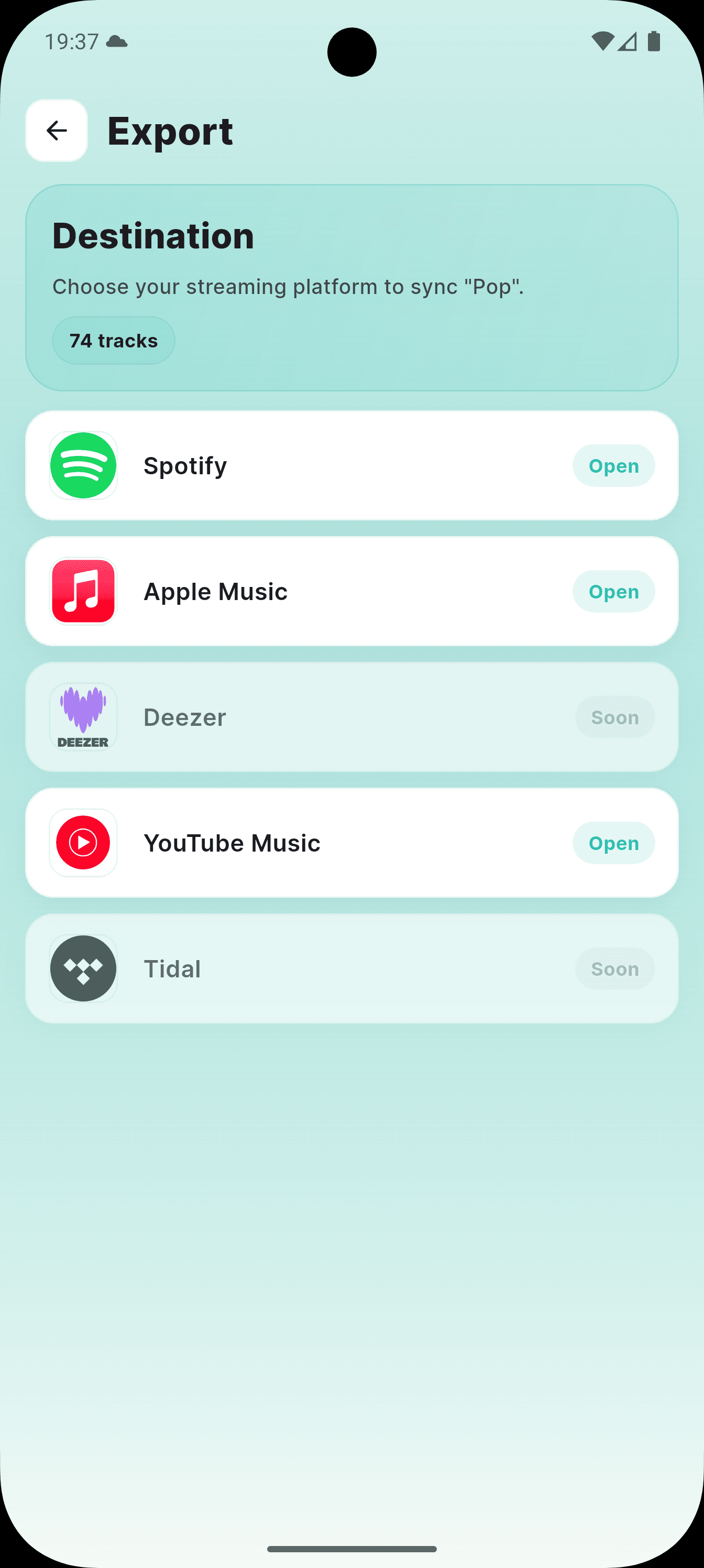Open YouTube Music destination
The height and width of the screenshot is (1568, 704).
(x=613, y=843)
